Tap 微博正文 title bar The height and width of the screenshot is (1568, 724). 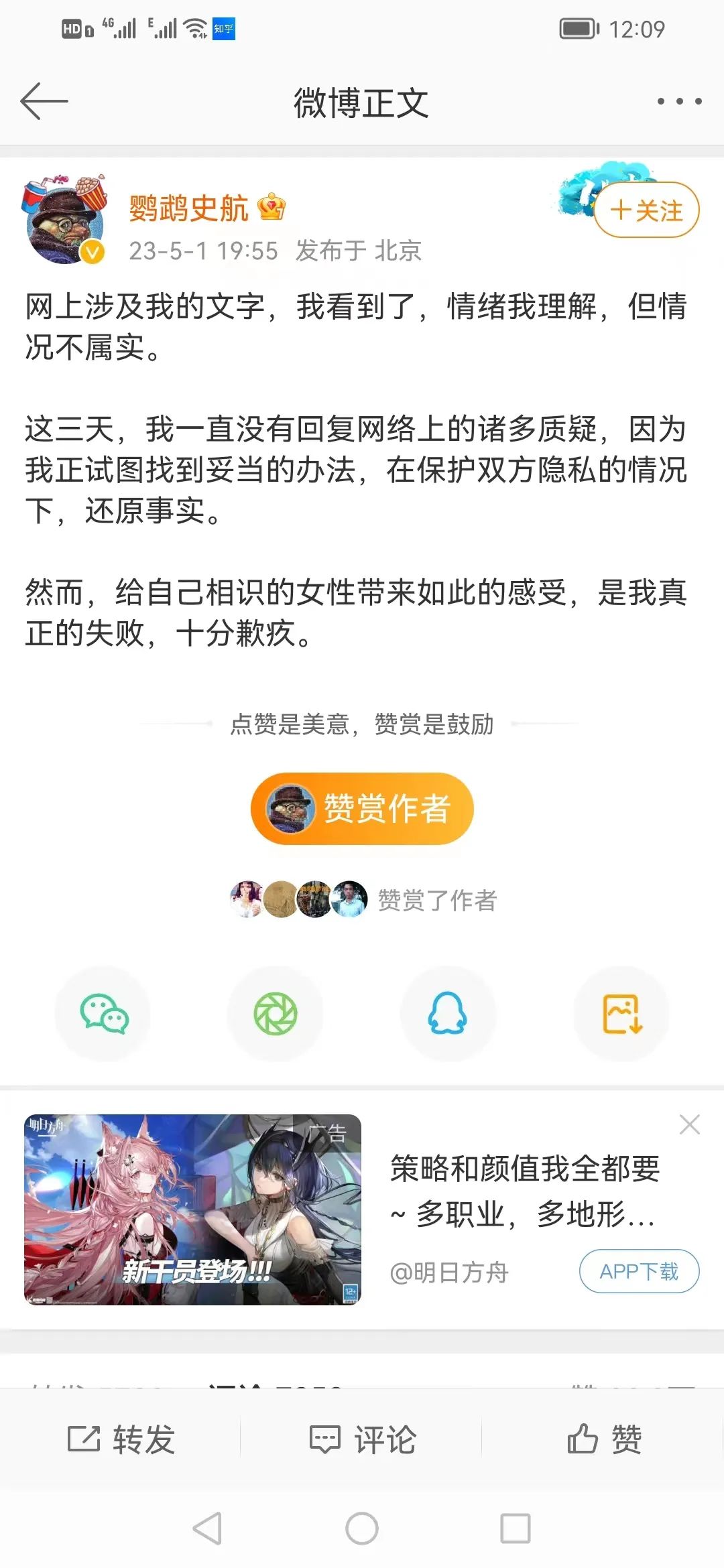[362, 101]
